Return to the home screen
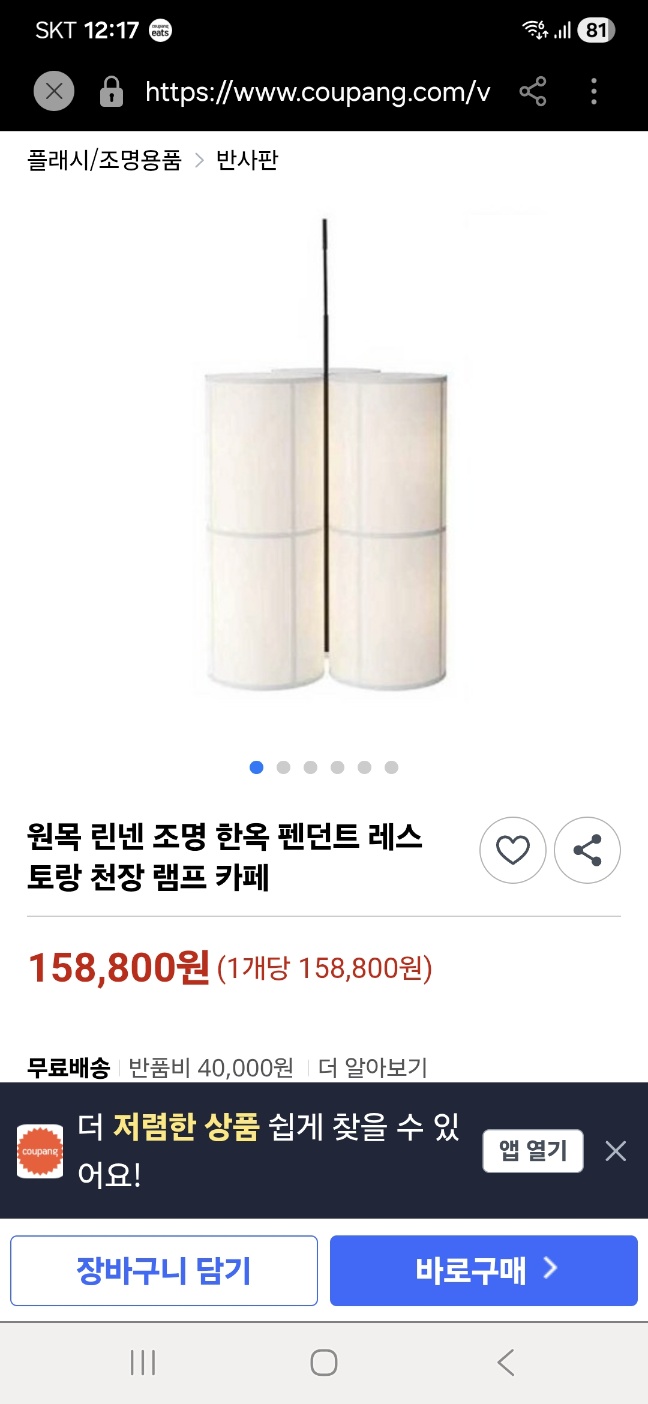Screen dimensions: 648x1404 (x=324, y=1362)
